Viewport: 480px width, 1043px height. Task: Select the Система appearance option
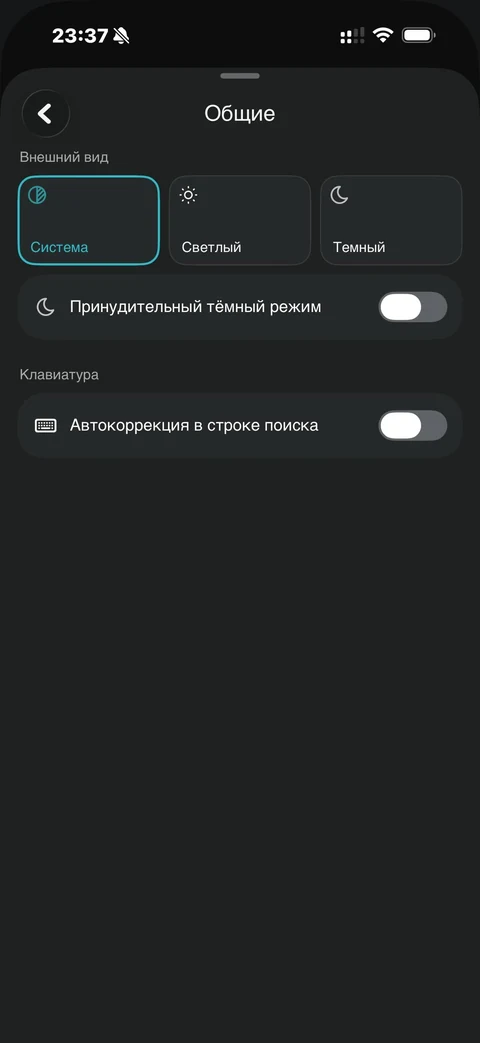click(x=88, y=220)
